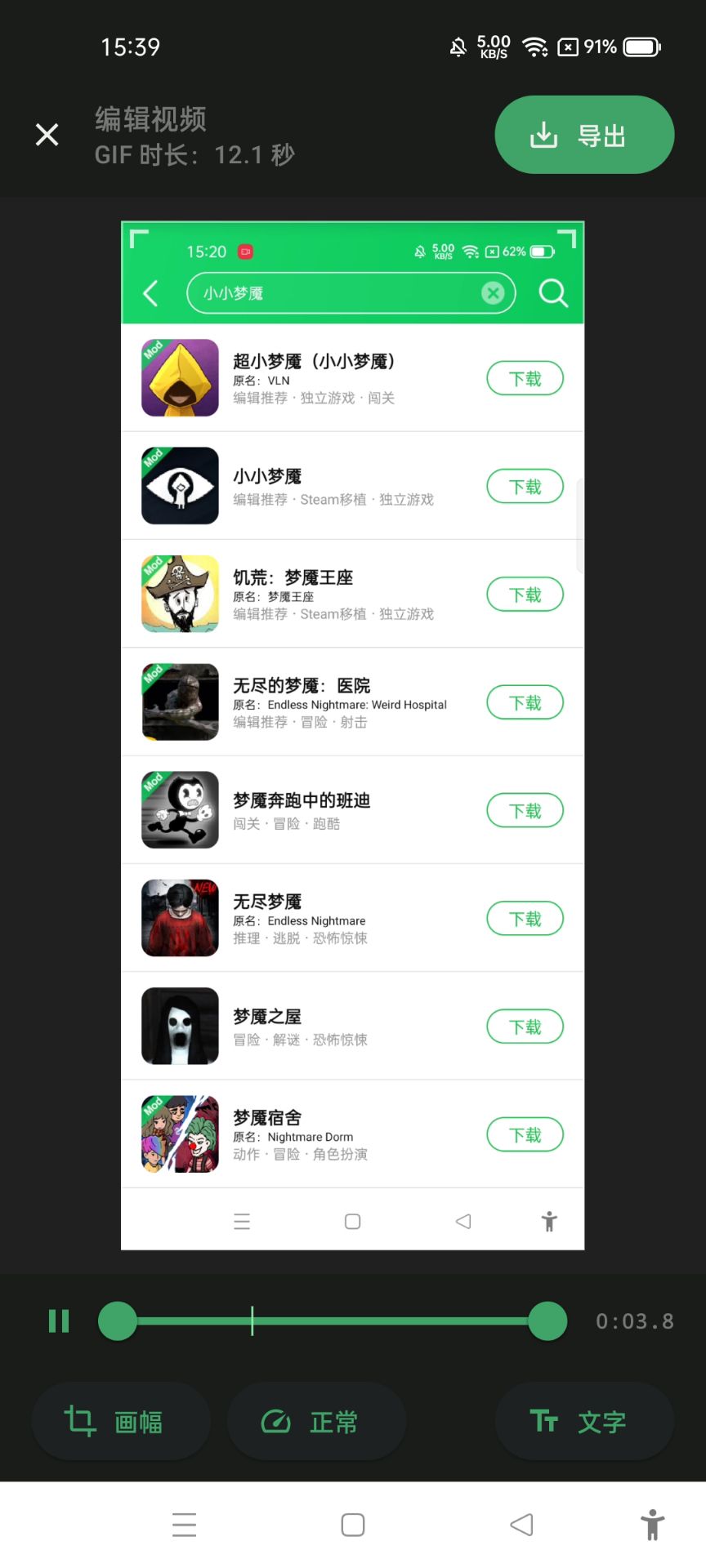
Task: Export the GIF with 导出
Action: tap(584, 135)
